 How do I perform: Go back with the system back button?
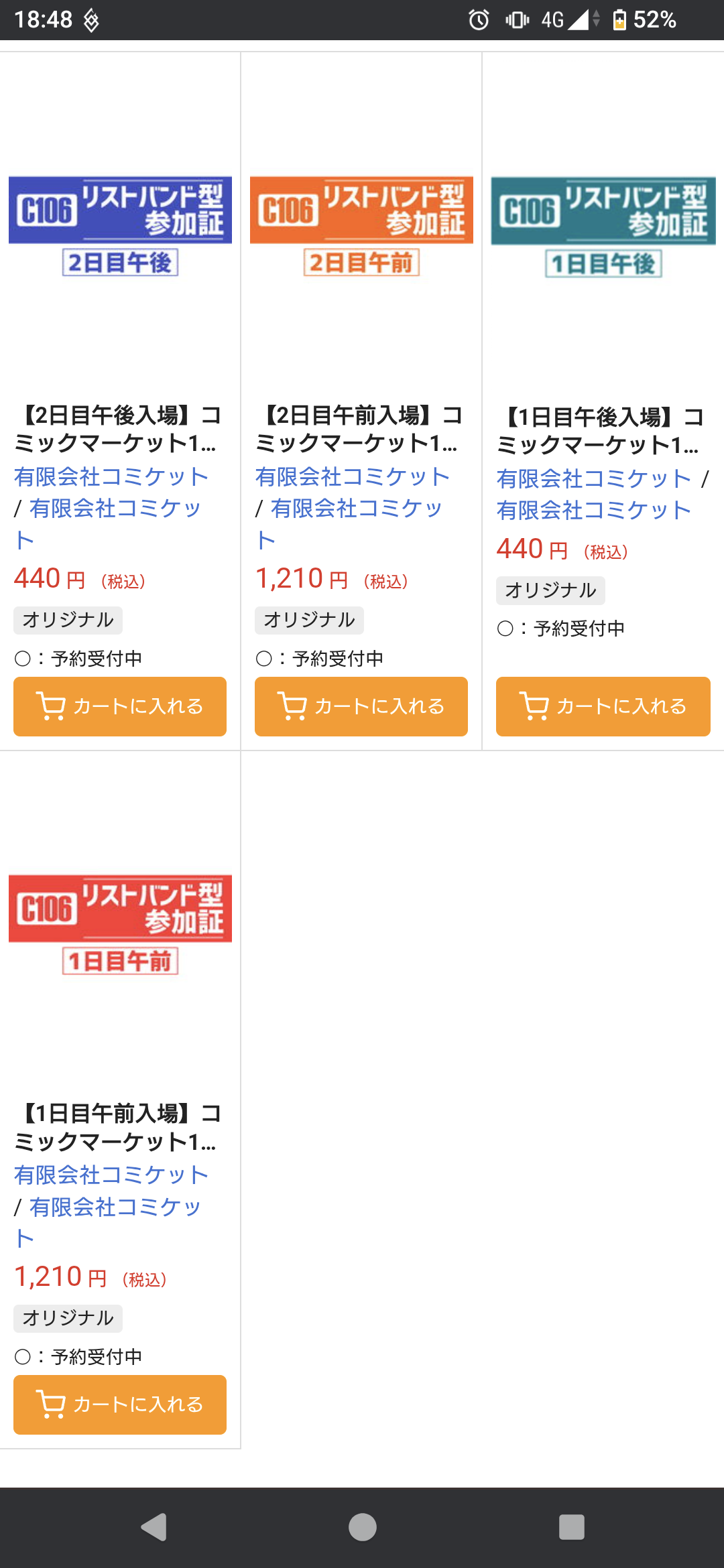point(154,1527)
